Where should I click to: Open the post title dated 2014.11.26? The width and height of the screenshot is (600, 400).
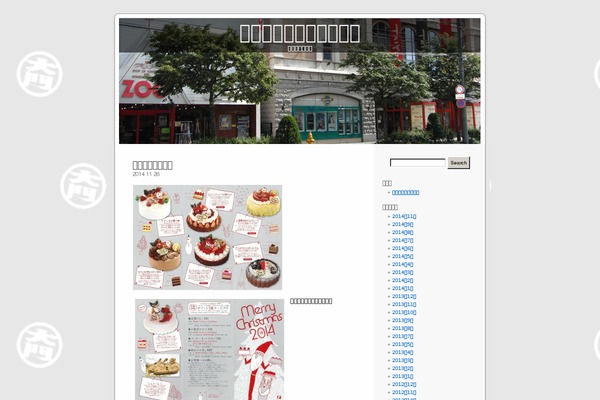click(153, 165)
